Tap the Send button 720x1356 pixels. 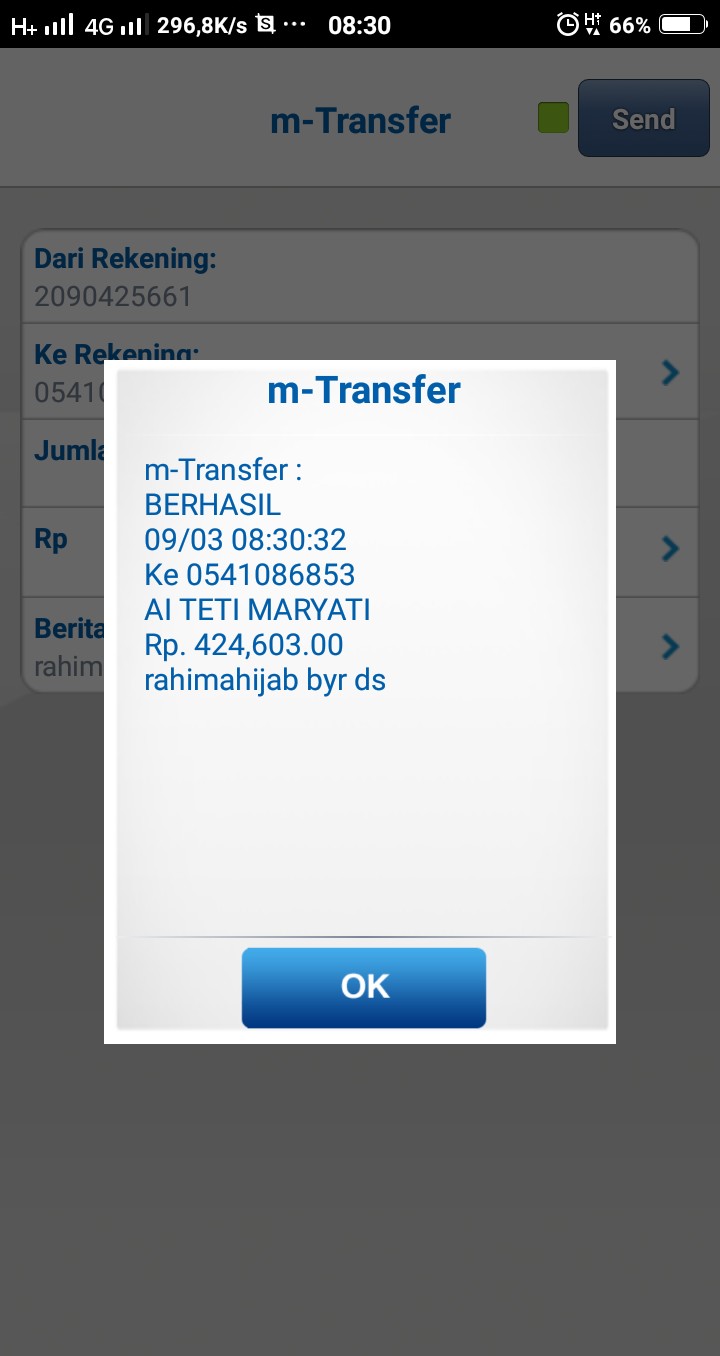[x=644, y=119]
